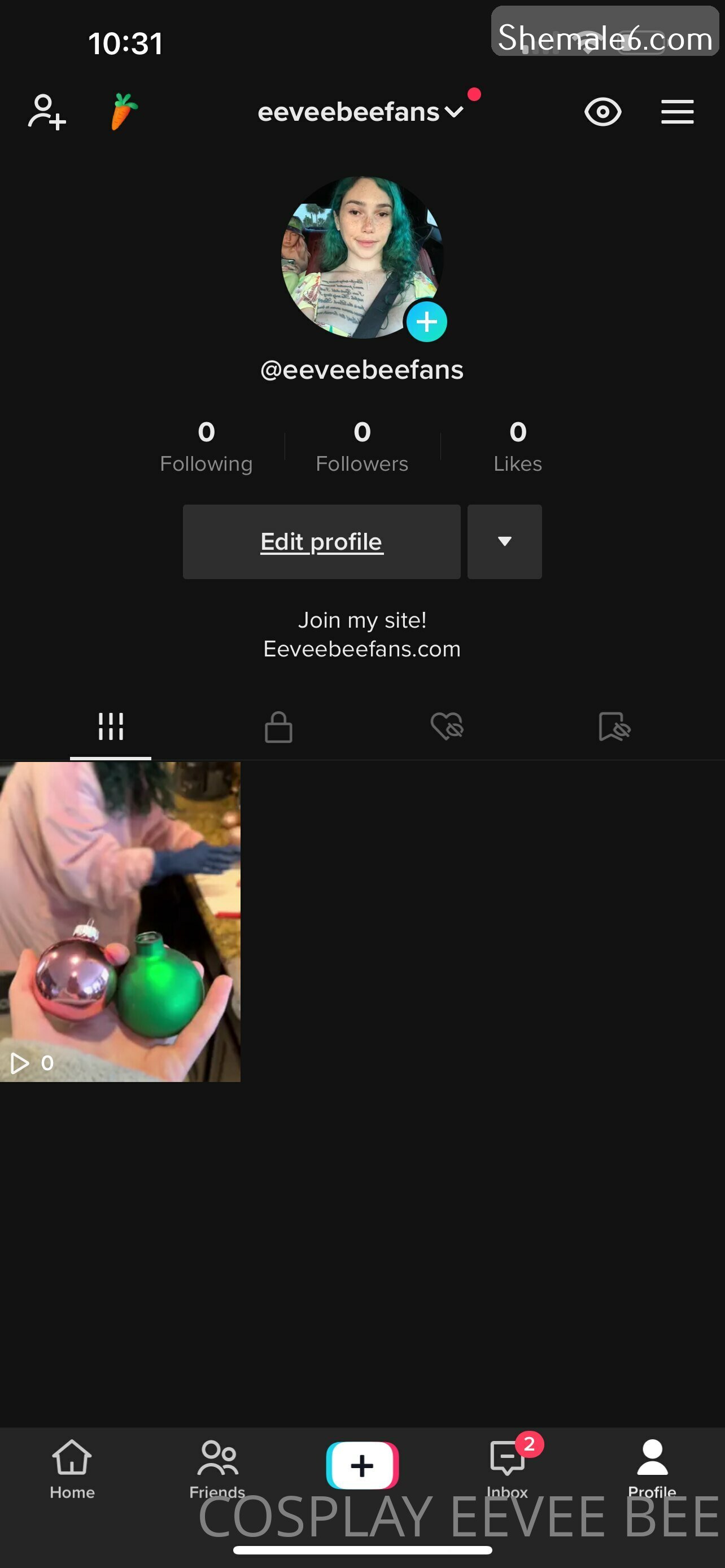The image size is (725, 1568).
Task: Switch to the liked videos tab
Action: [446, 726]
